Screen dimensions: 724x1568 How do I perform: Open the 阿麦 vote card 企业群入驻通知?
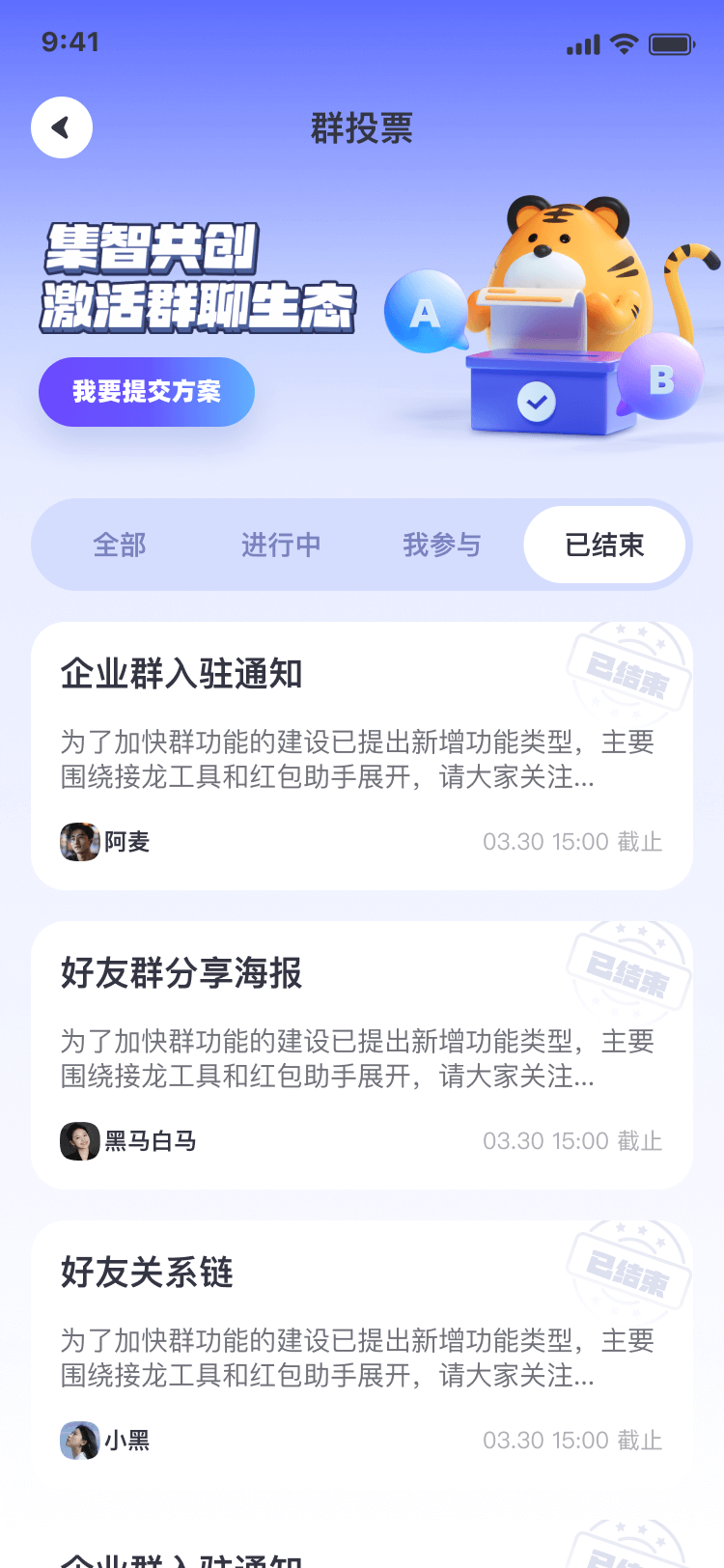(x=361, y=755)
